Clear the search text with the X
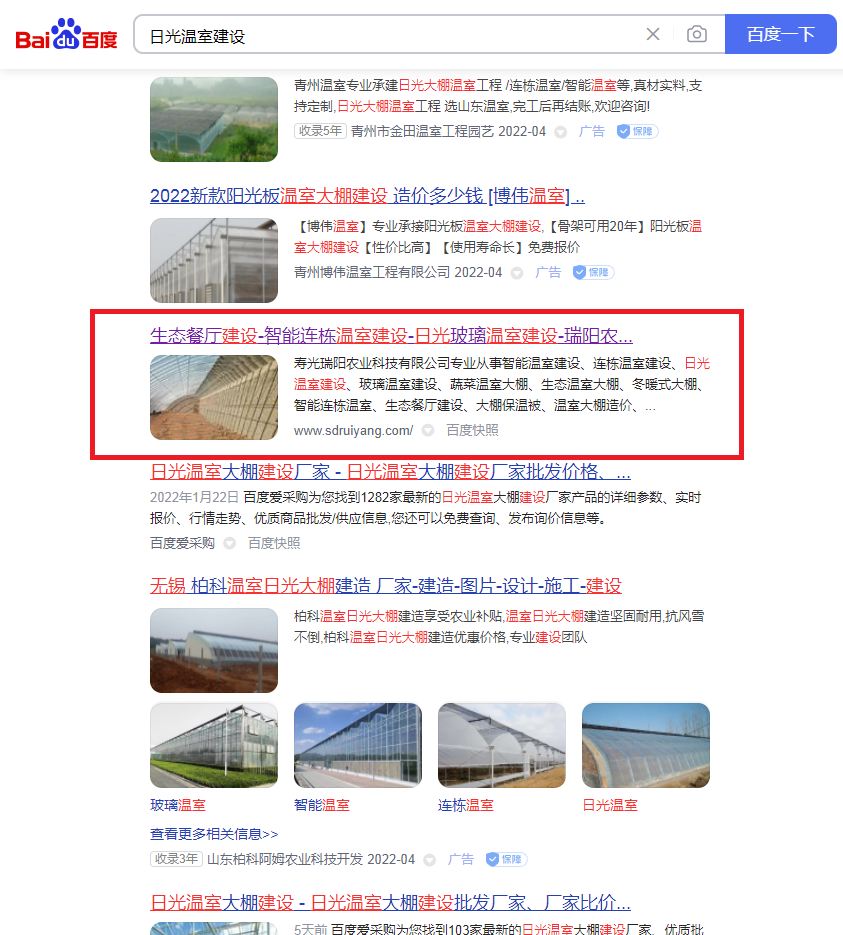This screenshot has height=935, width=843. (653, 35)
